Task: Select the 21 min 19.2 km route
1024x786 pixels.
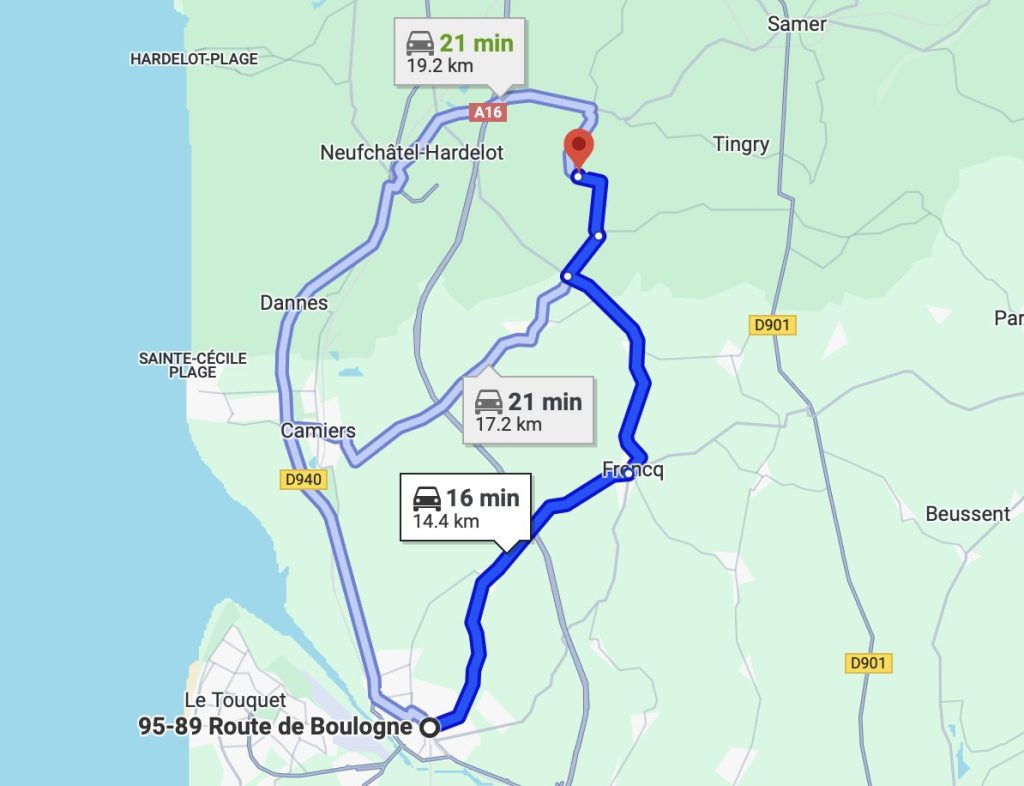Action: coord(459,55)
